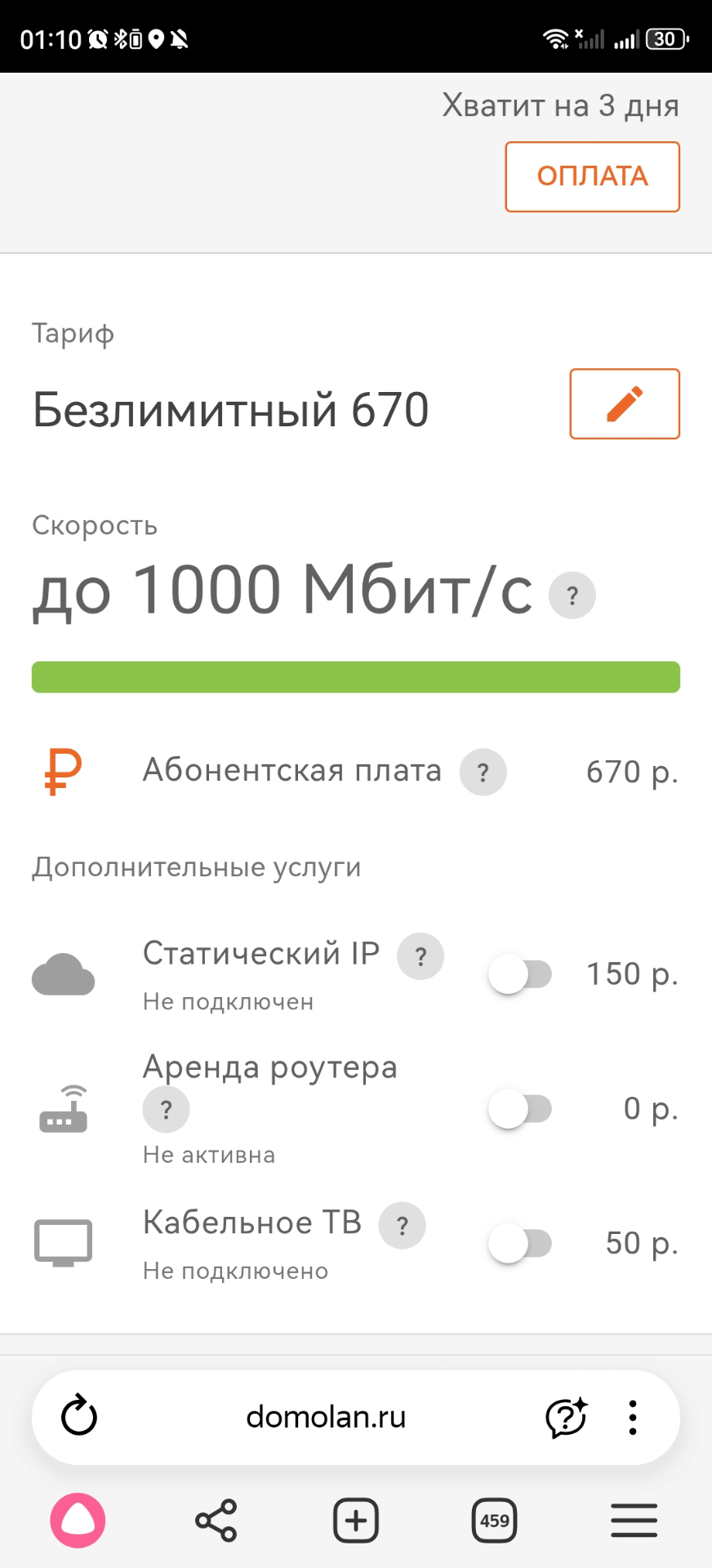Show help for Абонентская плата
712x1568 pixels.
pyautogui.click(x=483, y=772)
